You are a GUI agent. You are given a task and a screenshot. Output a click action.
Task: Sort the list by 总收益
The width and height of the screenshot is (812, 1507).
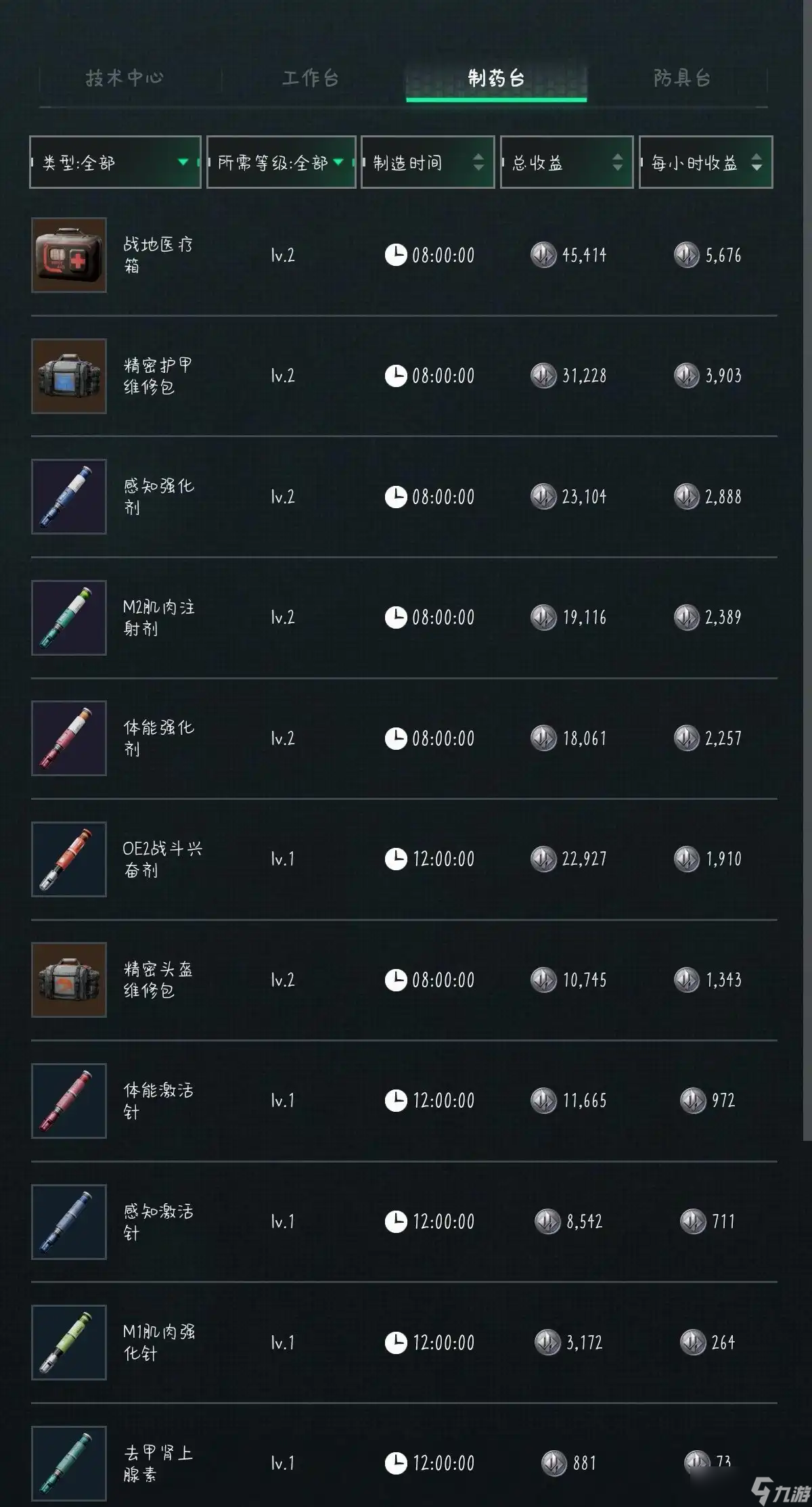pyautogui.click(x=566, y=162)
